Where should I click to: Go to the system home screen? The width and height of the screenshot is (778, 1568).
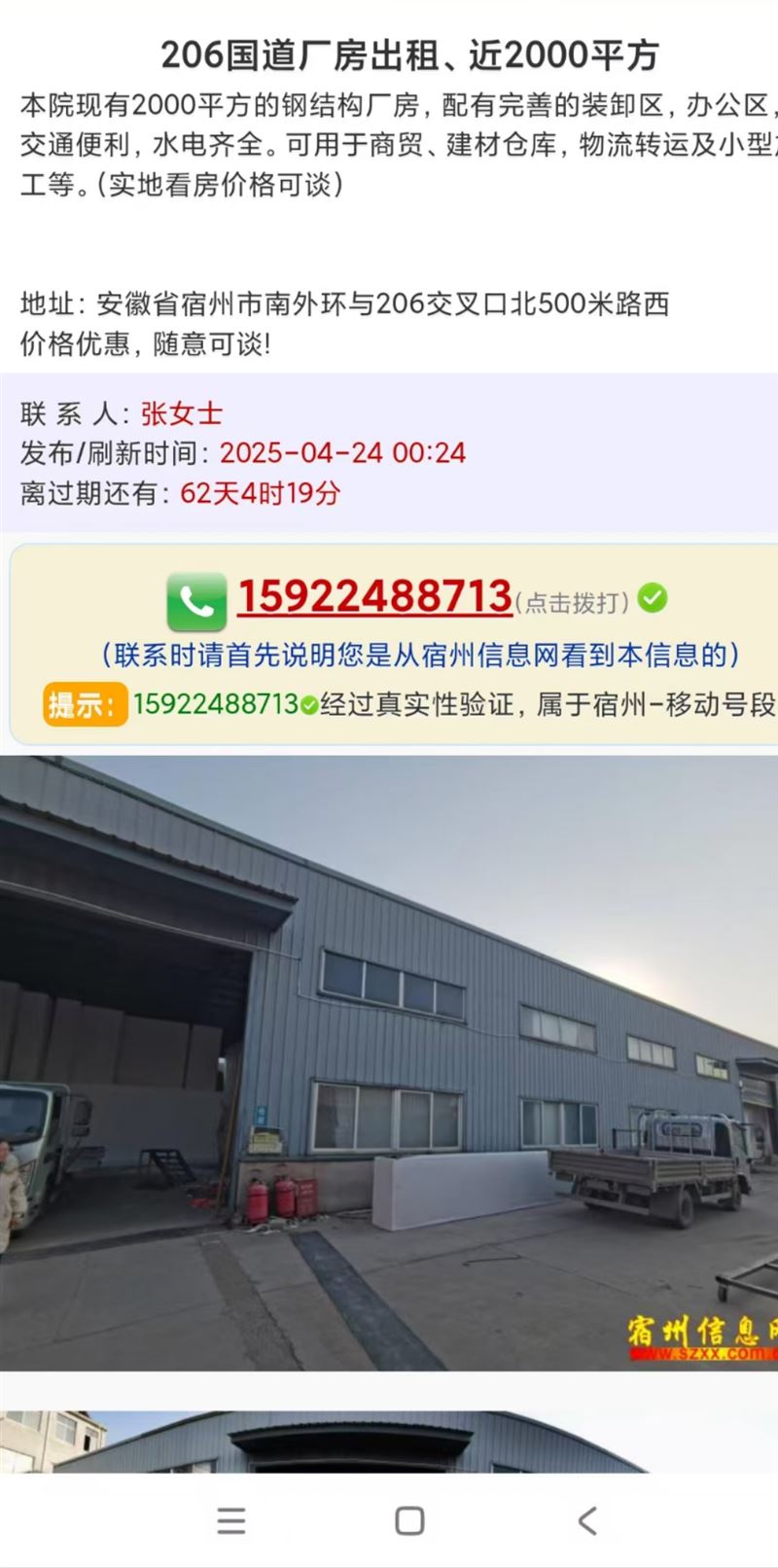pos(409,1520)
